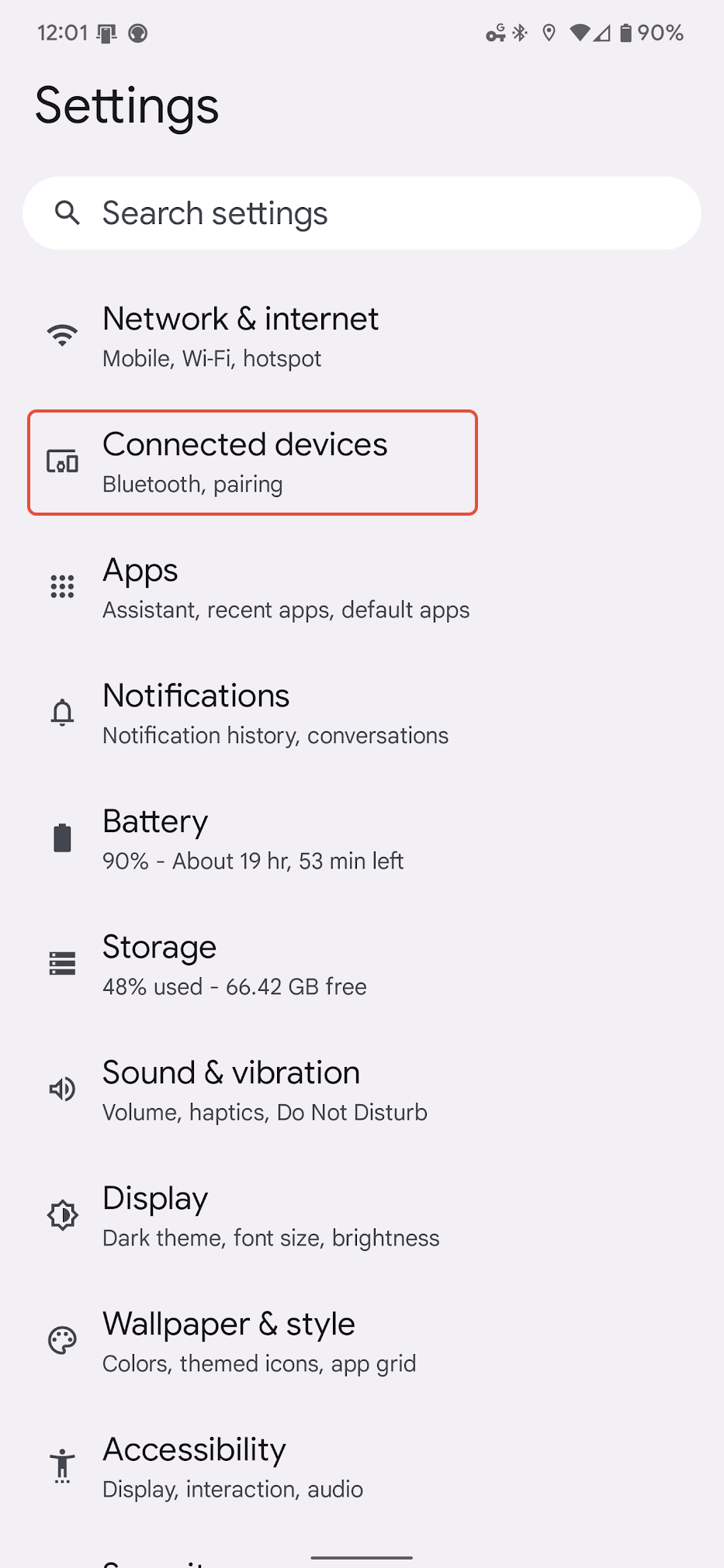View Battery details
The height and width of the screenshot is (1568, 724).
[253, 839]
